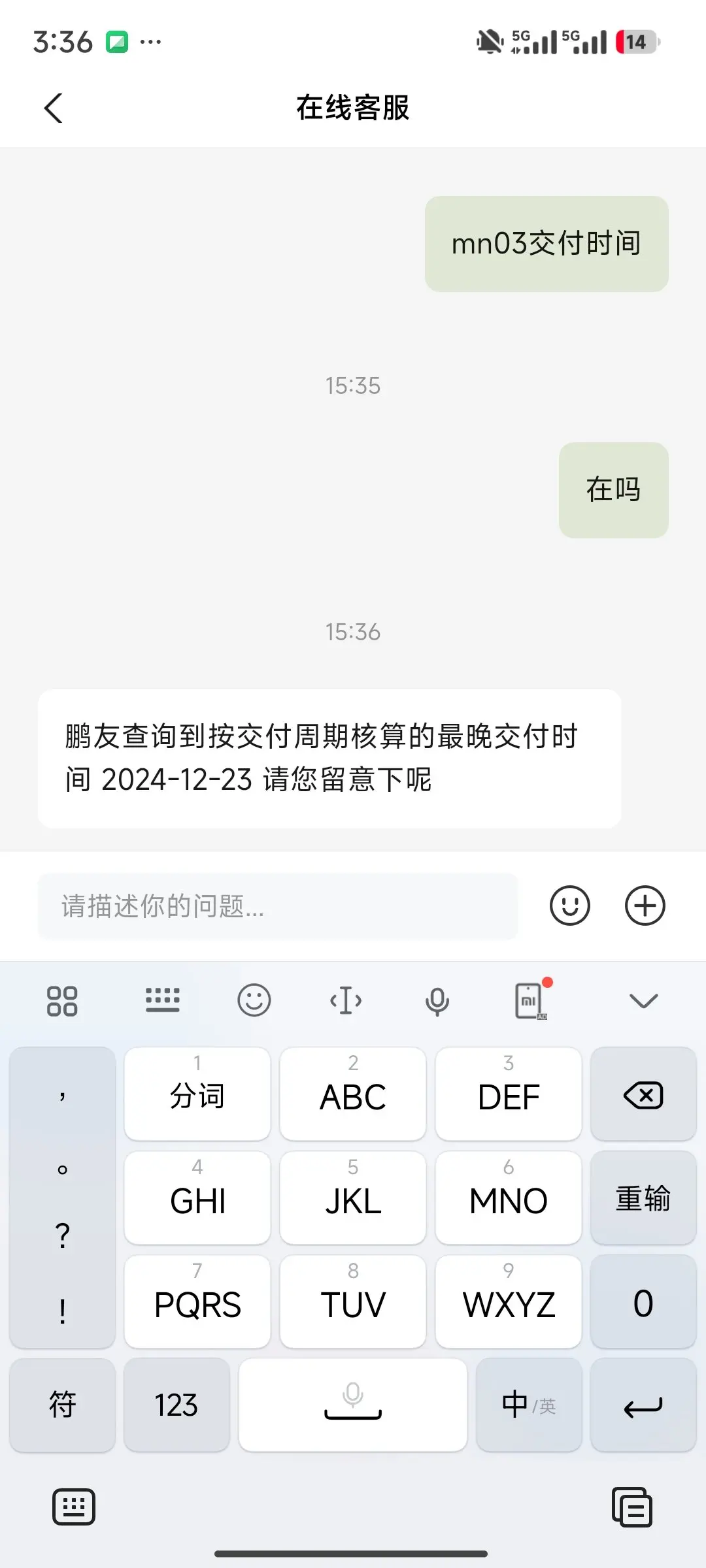Tap the backspace key

pos(643,1094)
